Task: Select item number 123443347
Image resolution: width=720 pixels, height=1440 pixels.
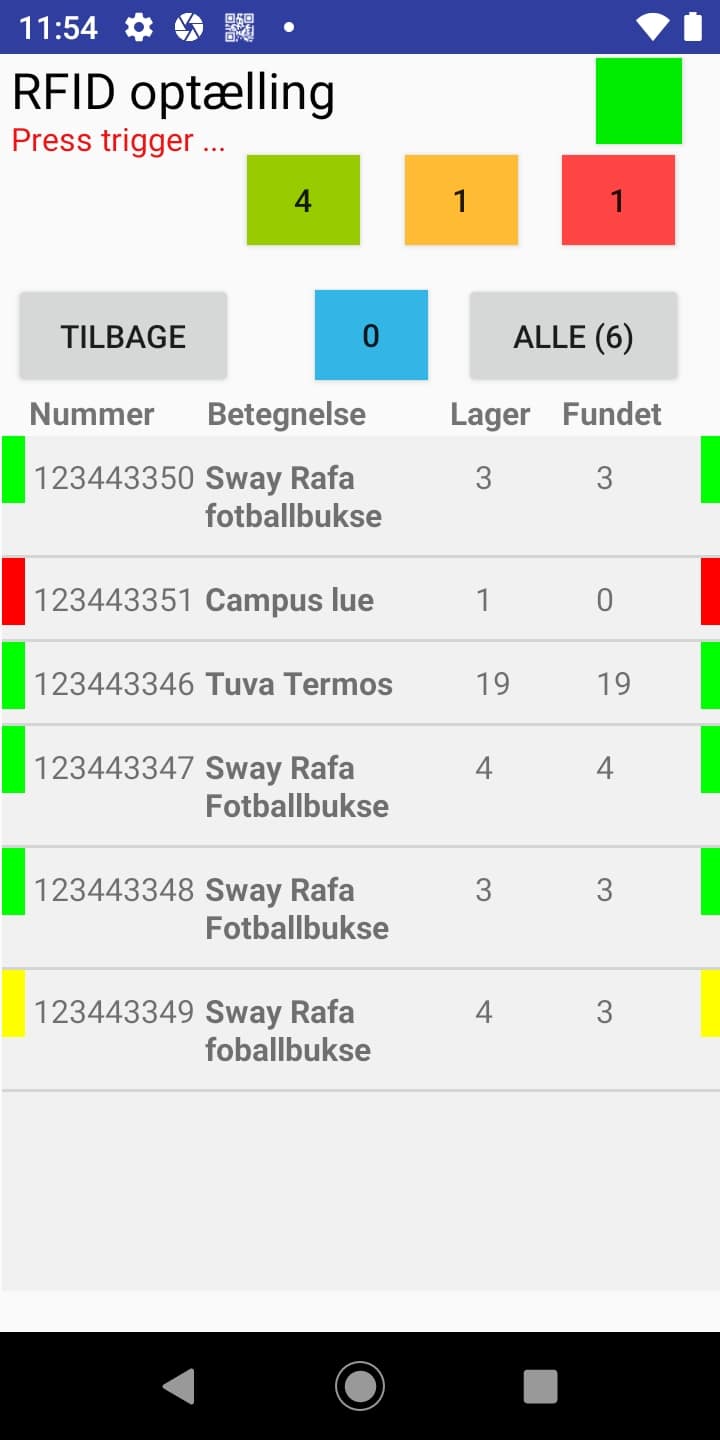Action: tap(114, 769)
